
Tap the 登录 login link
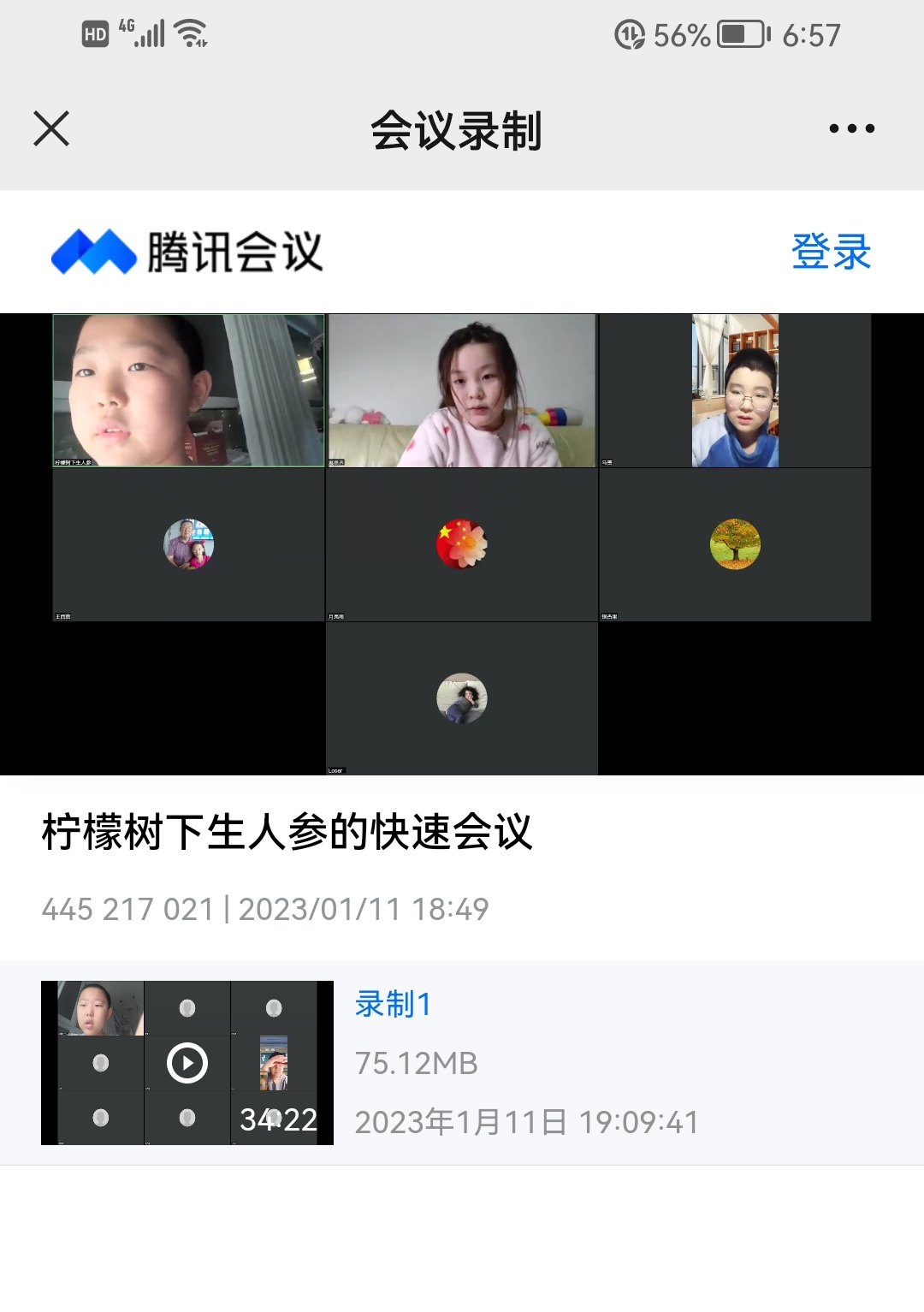(831, 252)
